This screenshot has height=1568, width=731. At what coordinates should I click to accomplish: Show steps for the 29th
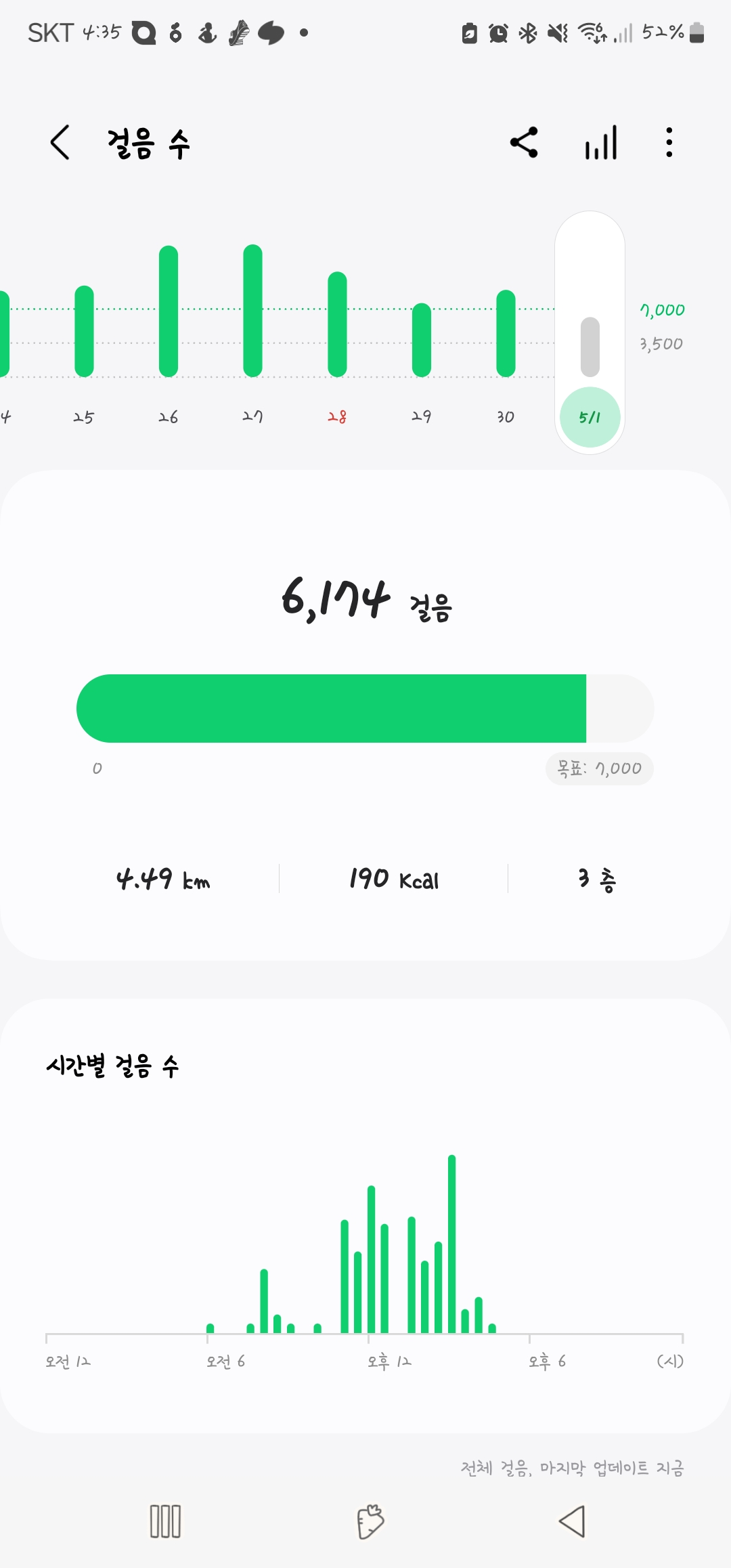(x=422, y=340)
